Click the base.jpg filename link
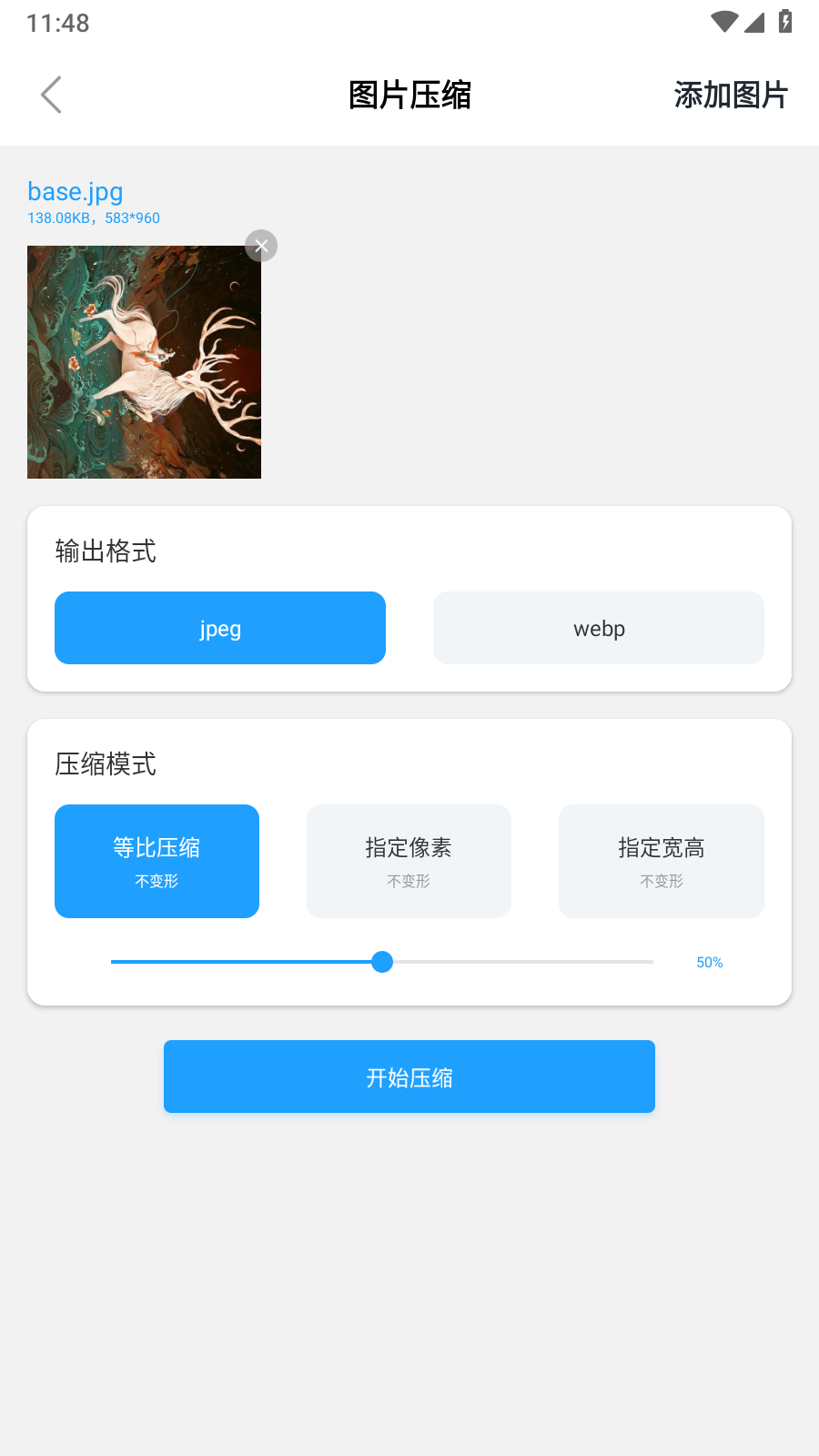 tap(76, 192)
